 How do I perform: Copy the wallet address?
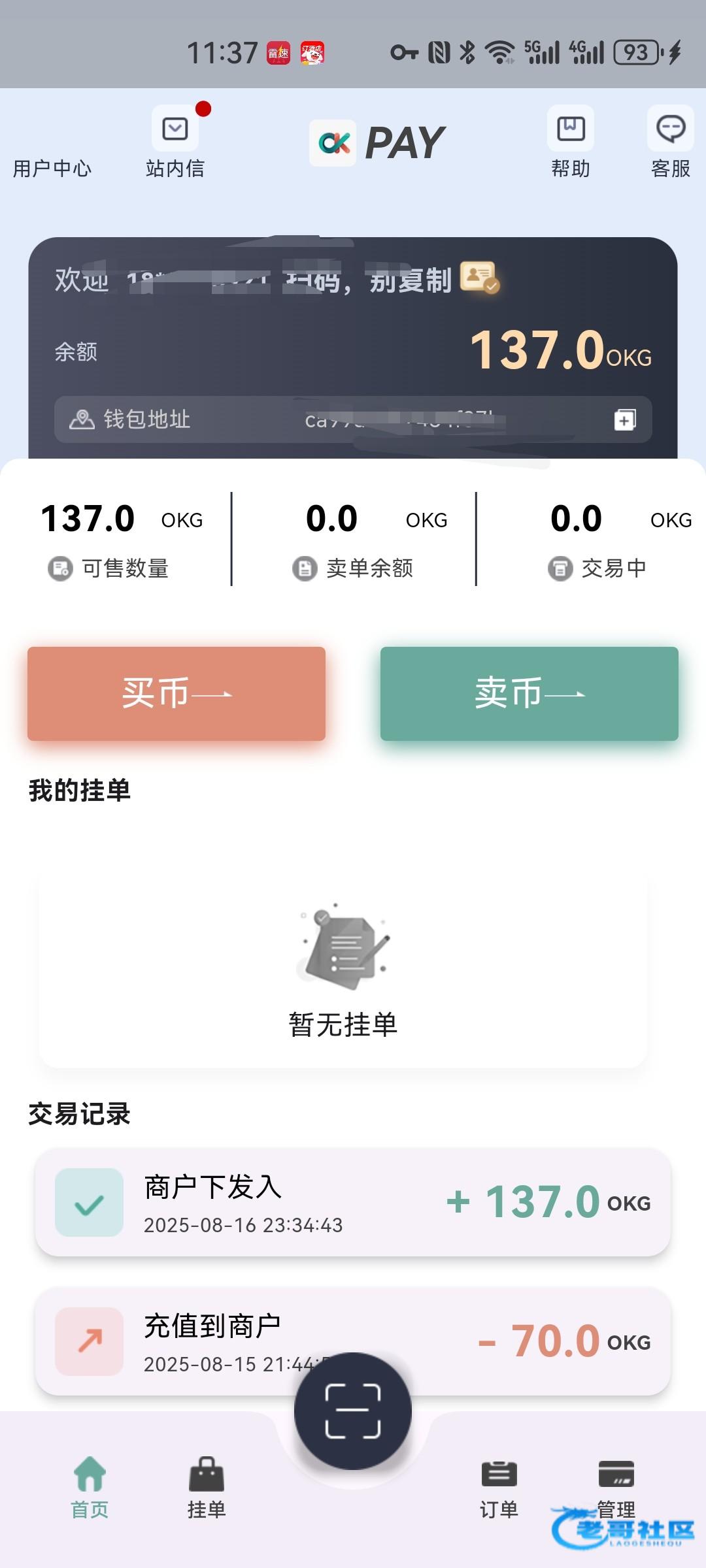click(625, 419)
